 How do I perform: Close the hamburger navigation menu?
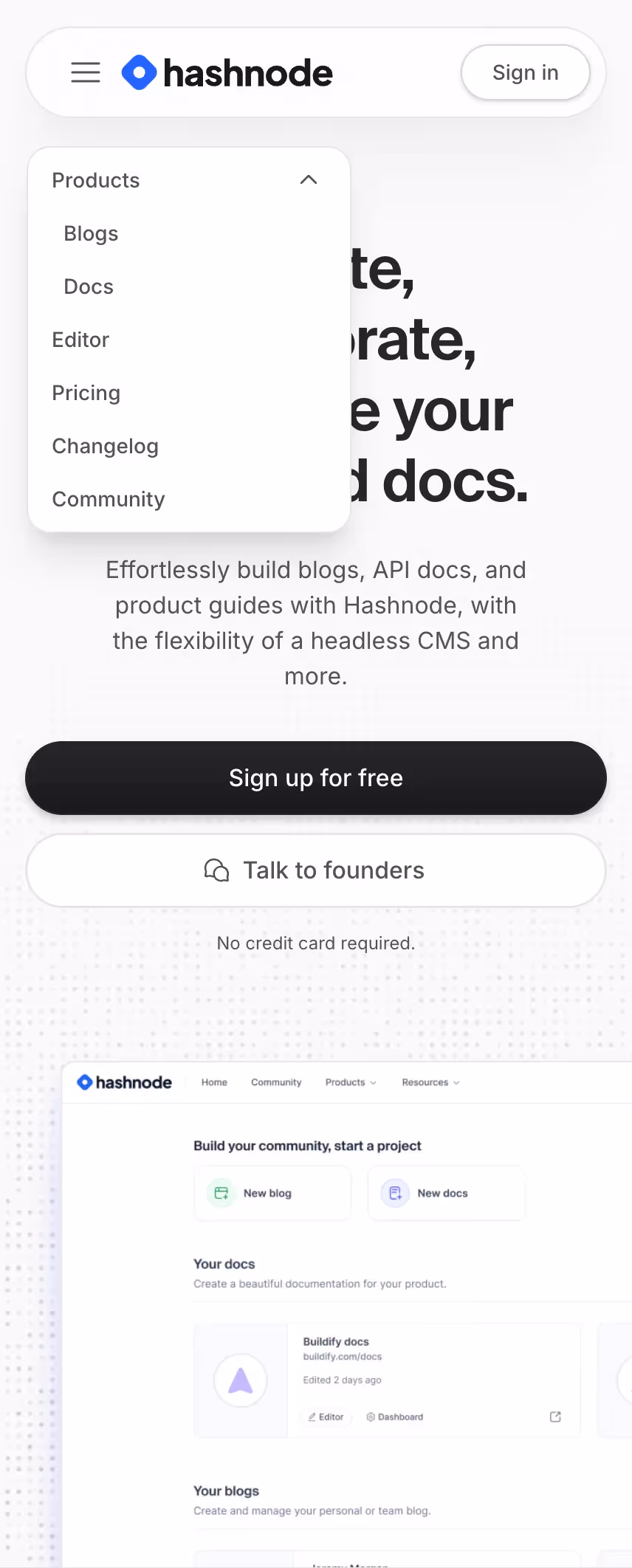click(86, 72)
